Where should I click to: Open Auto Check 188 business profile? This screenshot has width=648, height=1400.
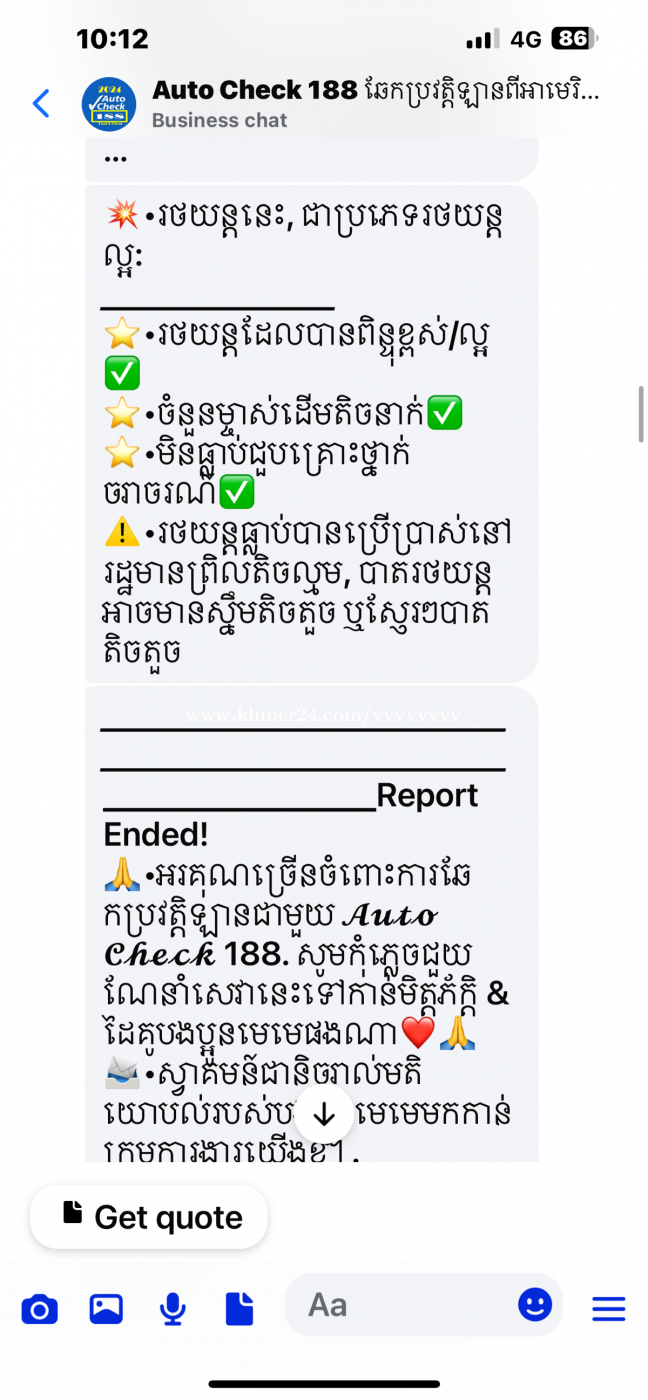pos(340,104)
